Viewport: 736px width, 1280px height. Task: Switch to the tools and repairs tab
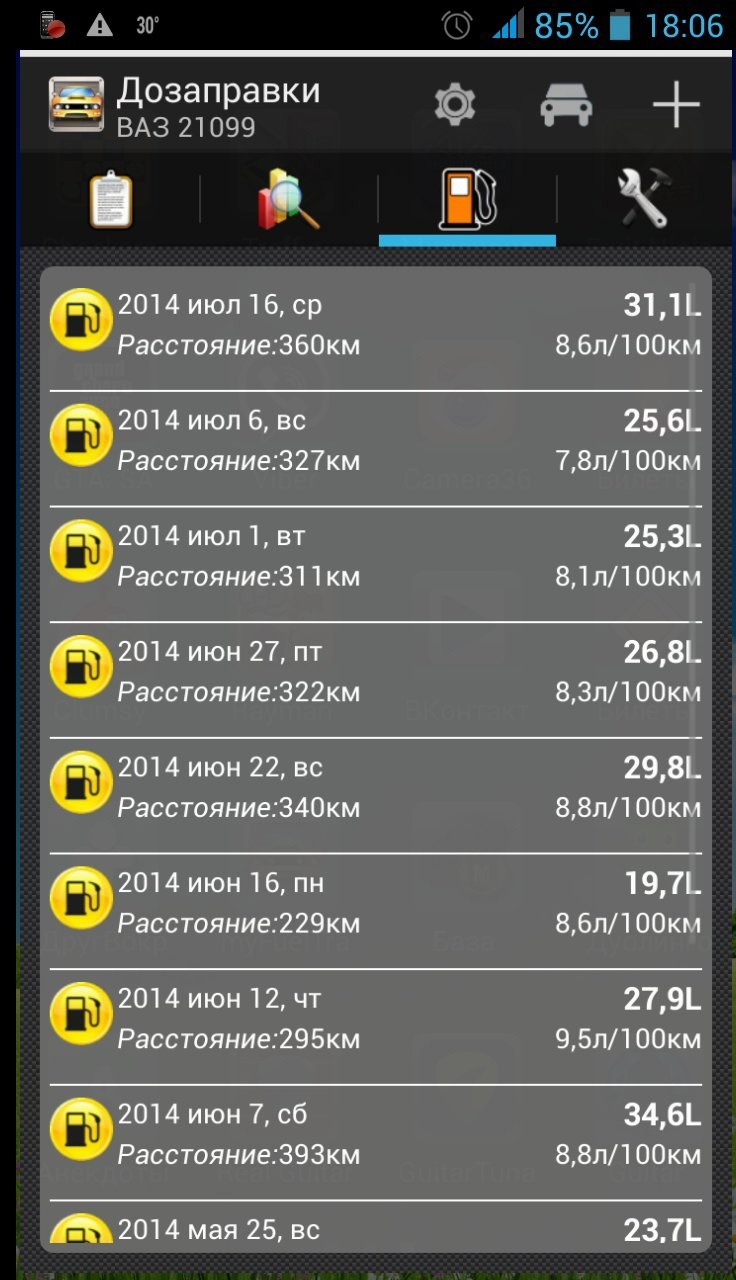pyautogui.click(x=643, y=199)
